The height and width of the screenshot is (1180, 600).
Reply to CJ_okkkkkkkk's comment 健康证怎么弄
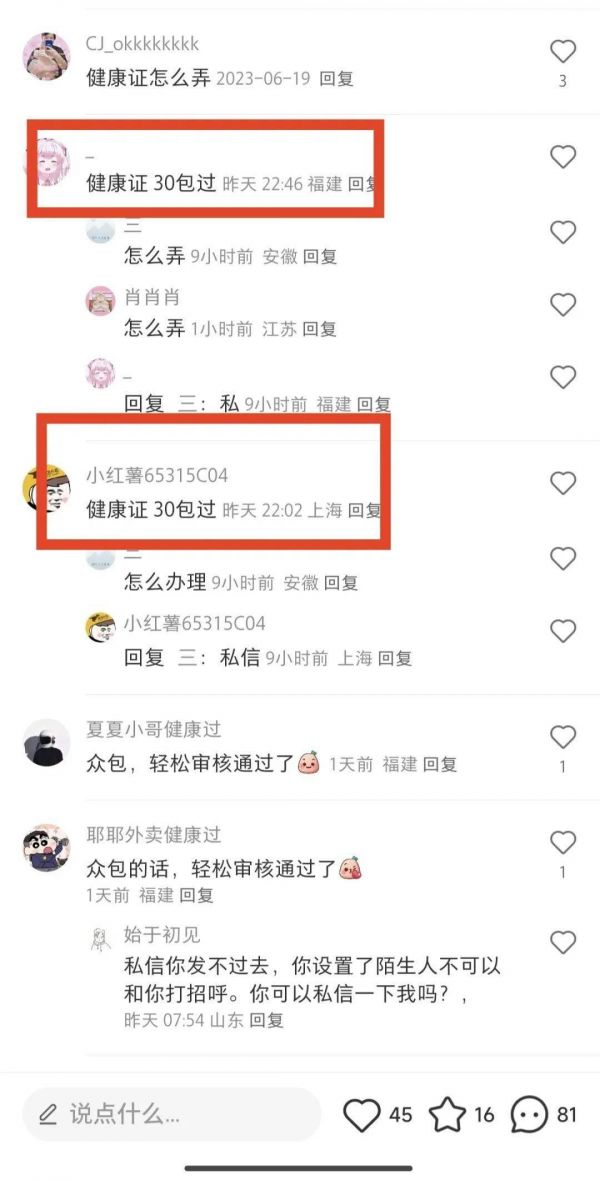tap(336, 79)
